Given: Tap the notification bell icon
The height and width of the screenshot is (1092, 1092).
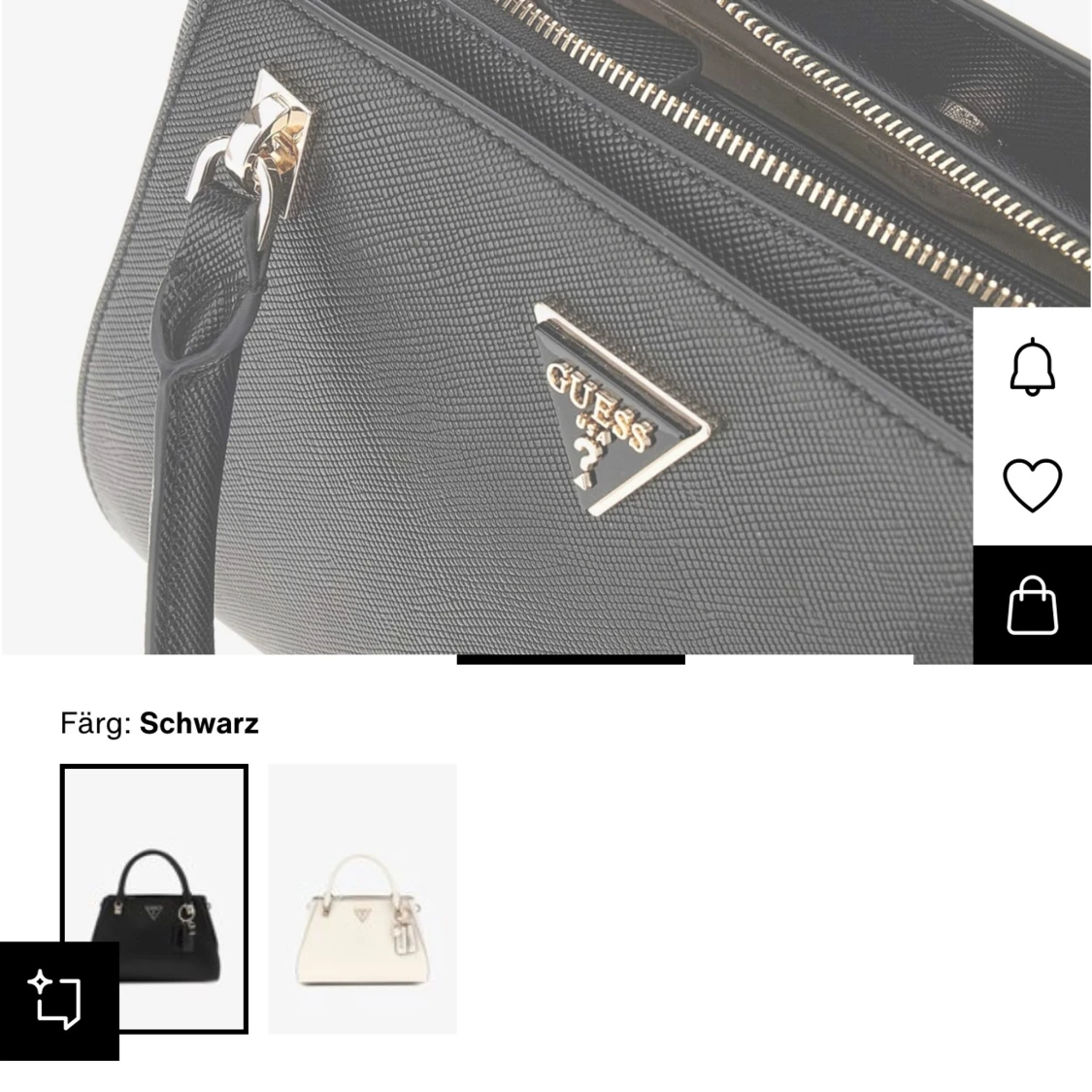Looking at the screenshot, I should tap(1032, 367).
